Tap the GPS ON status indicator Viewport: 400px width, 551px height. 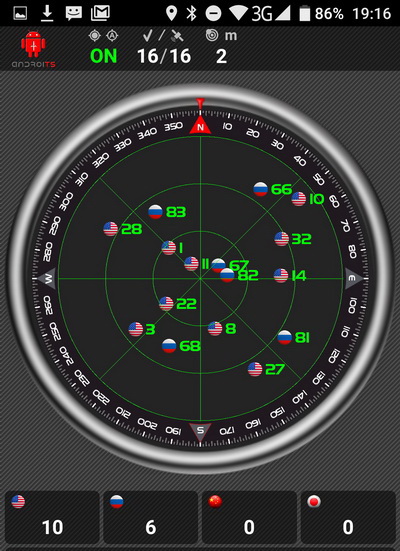pos(103,56)
